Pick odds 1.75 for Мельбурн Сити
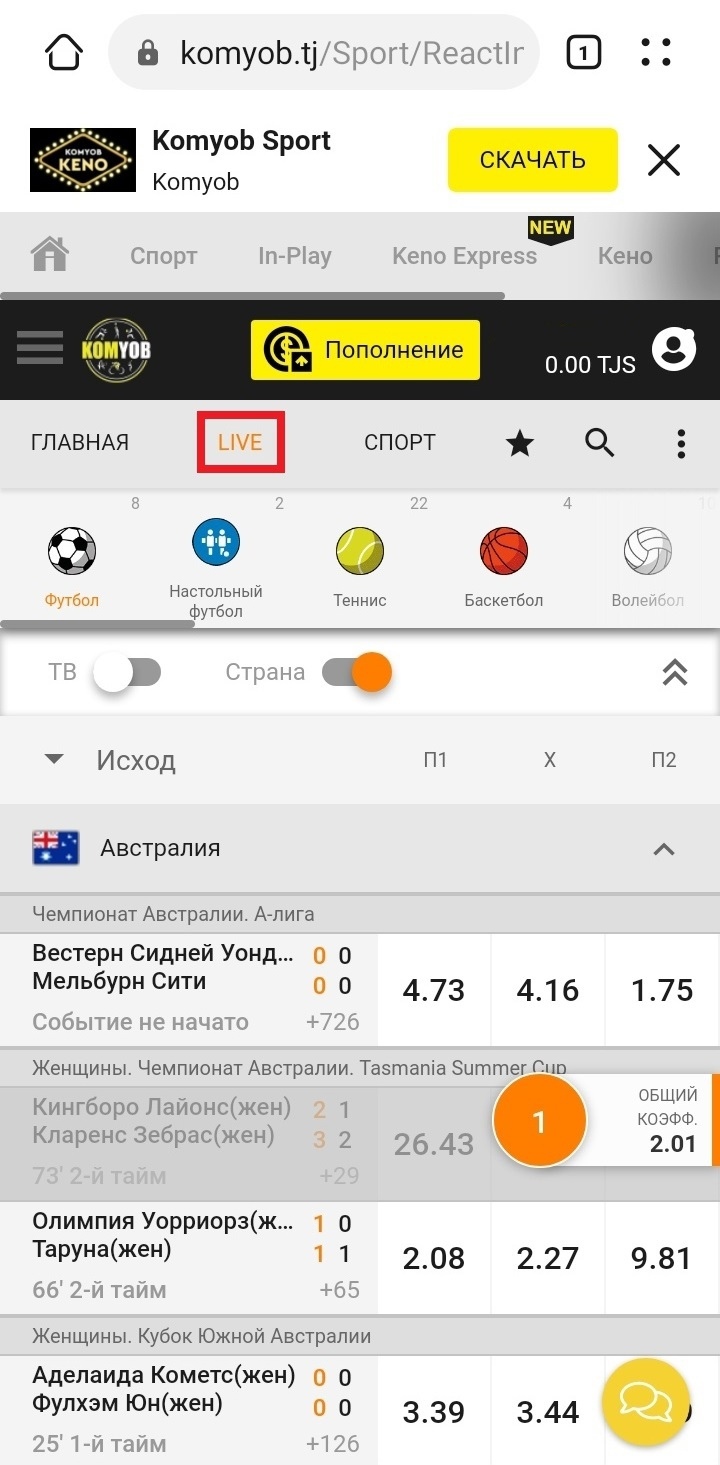Image resolution: width=720 pixels, height=1465 pixels. pyautogui.click(x=662, y=990)
